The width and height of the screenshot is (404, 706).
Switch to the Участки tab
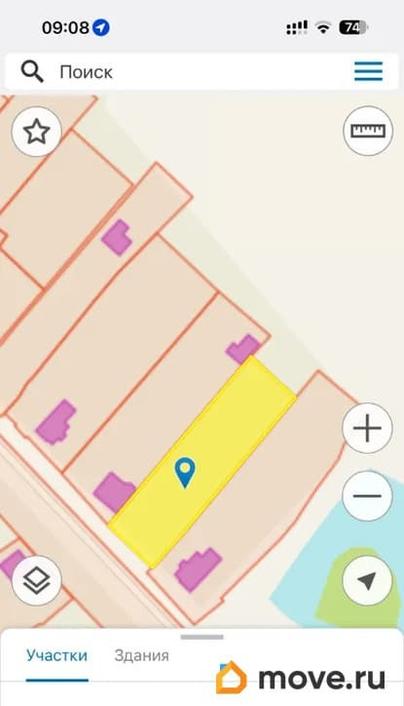[57, 656]
